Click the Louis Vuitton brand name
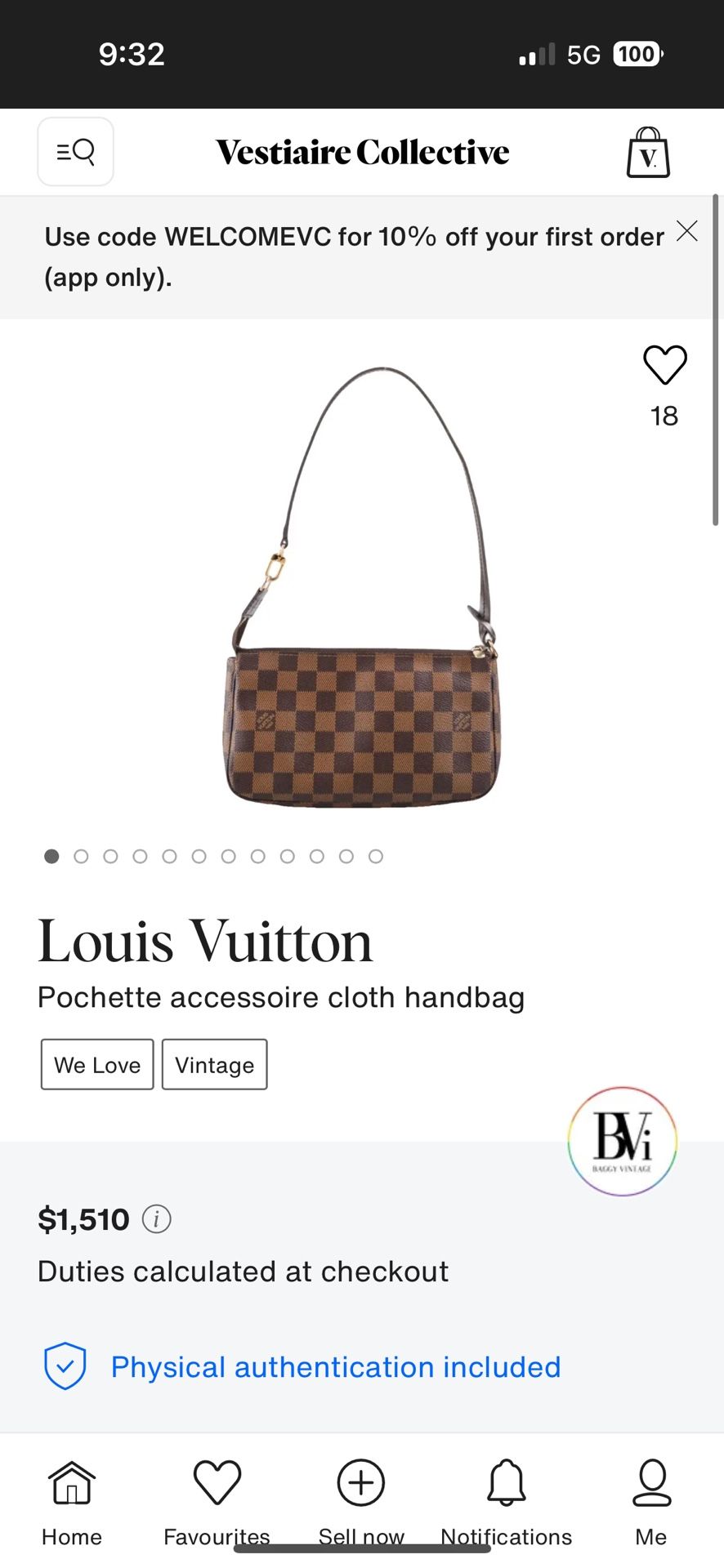 tap(205, 941)
